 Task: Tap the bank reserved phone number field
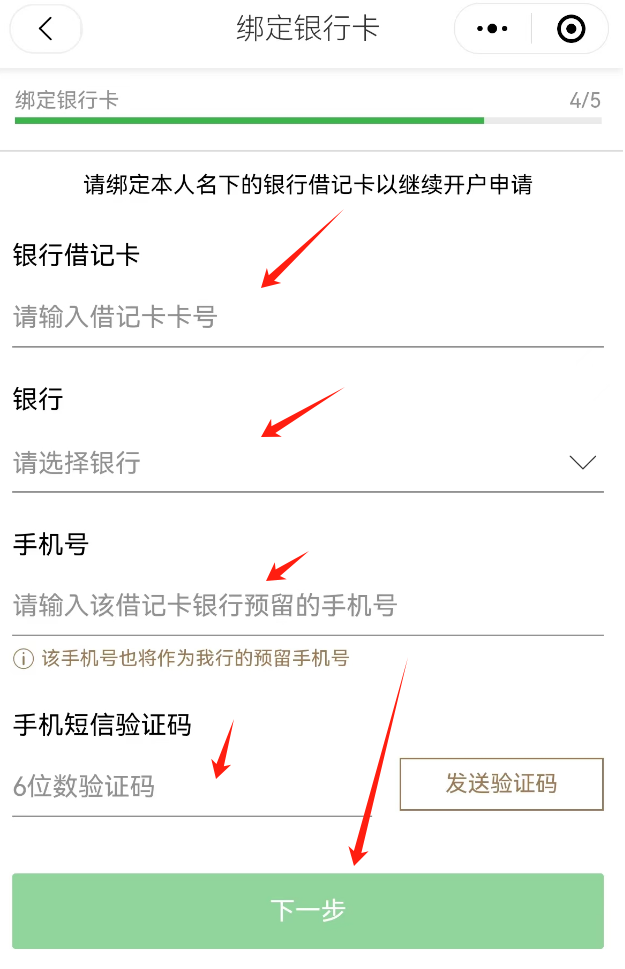pyautogui.click(x=300, y=605)
